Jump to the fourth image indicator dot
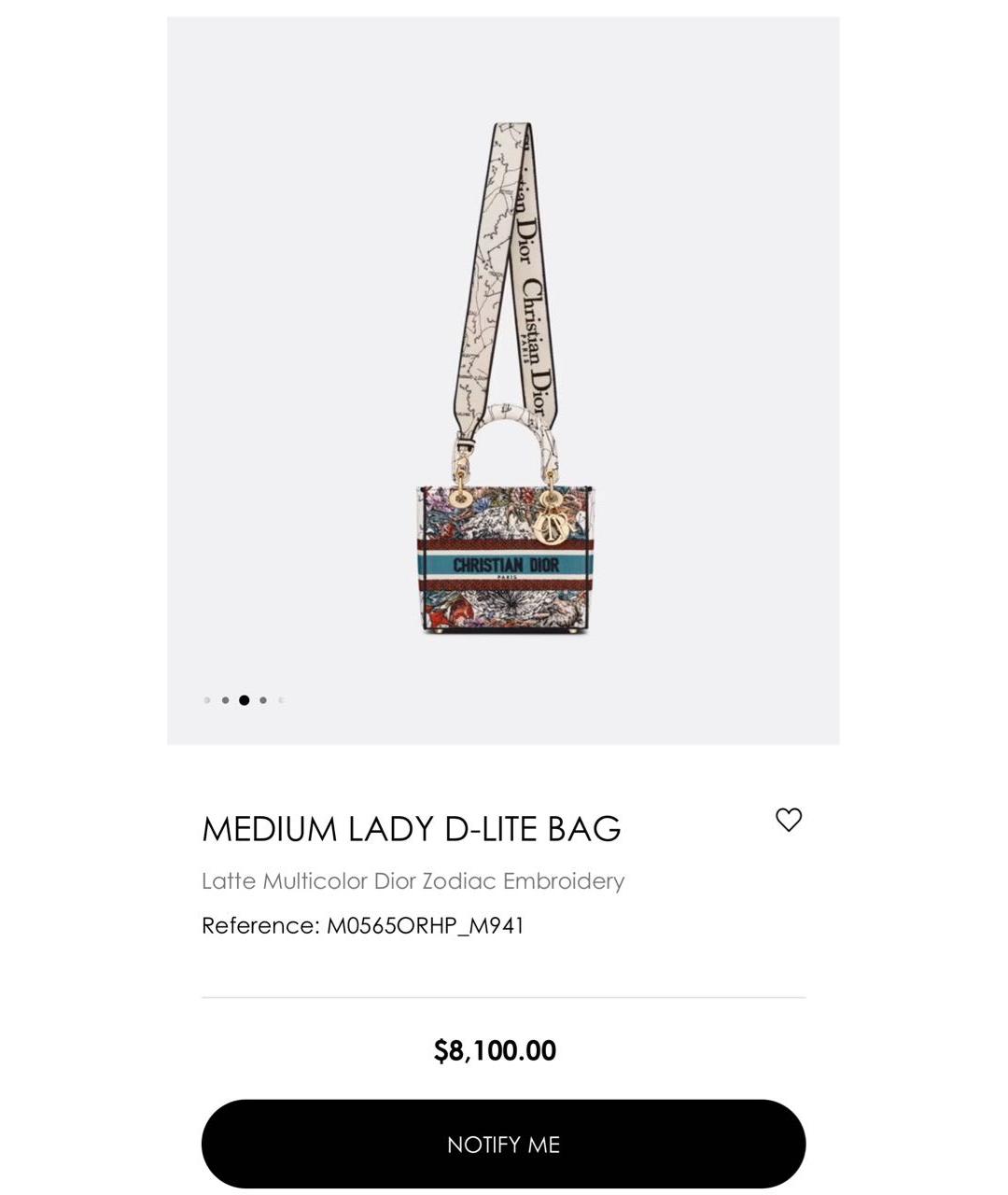Screen dimensions: 1008x1195 pos(263,700)
